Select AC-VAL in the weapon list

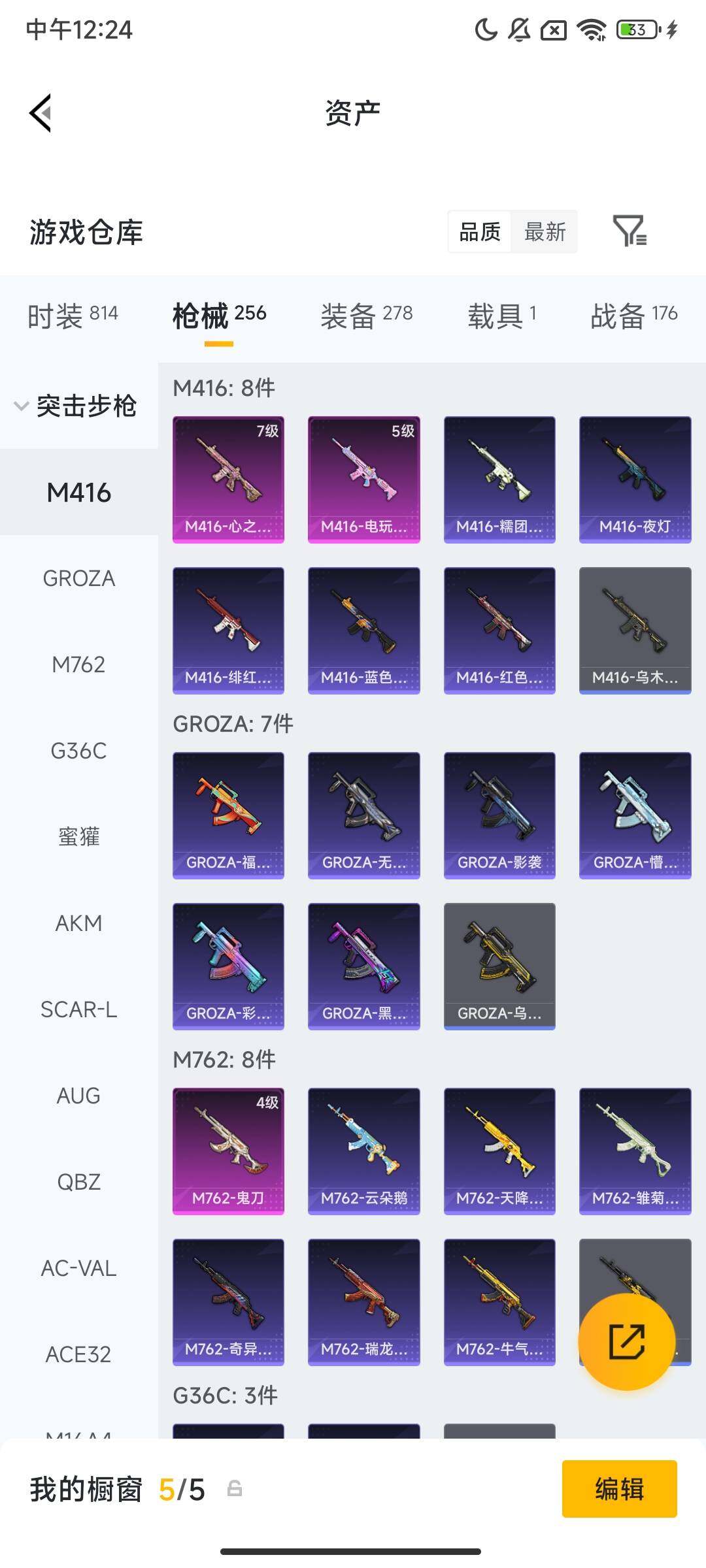pos(78,1268)
